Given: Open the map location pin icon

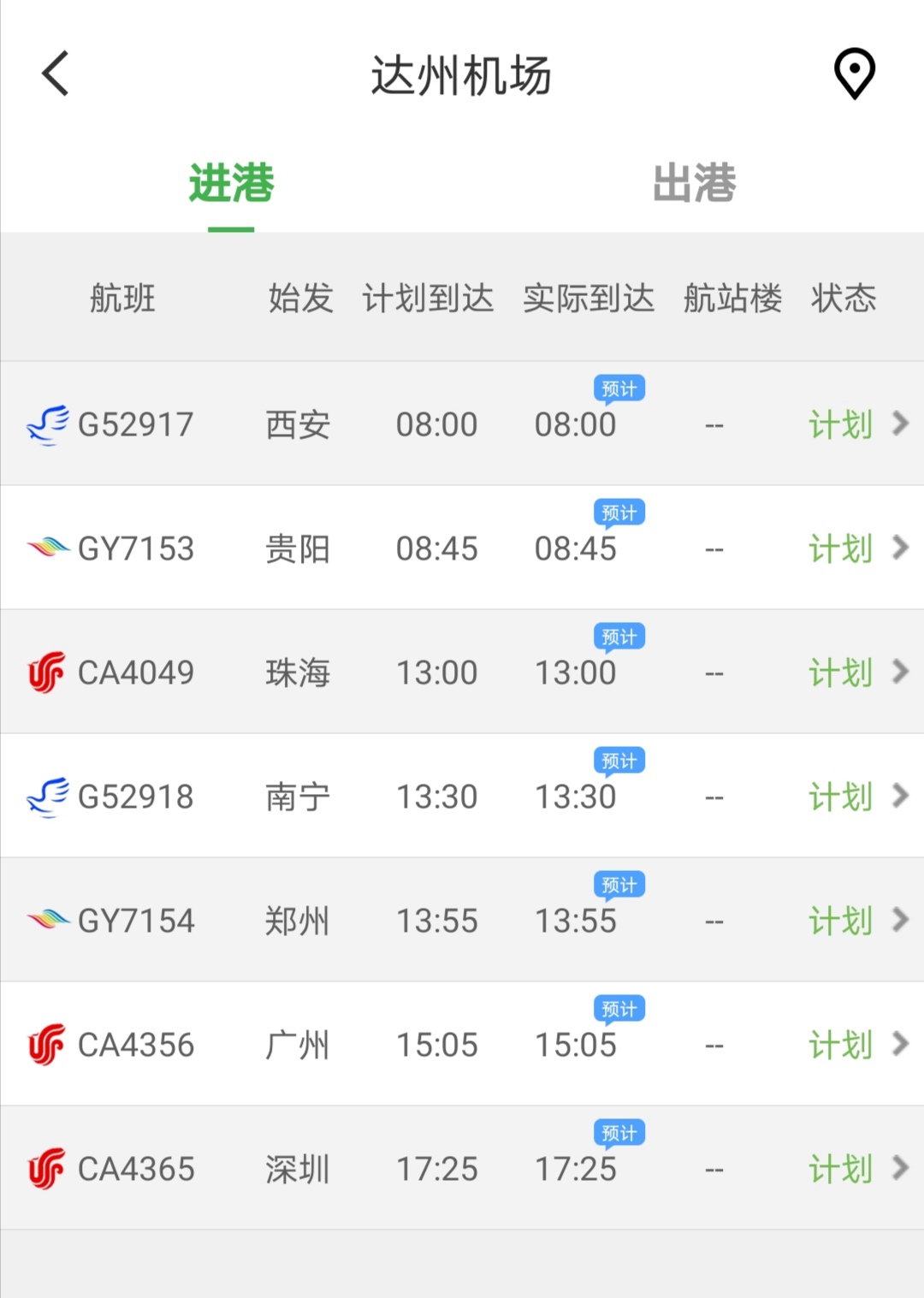Looking at the screenshot, I should tap(854, 74).
